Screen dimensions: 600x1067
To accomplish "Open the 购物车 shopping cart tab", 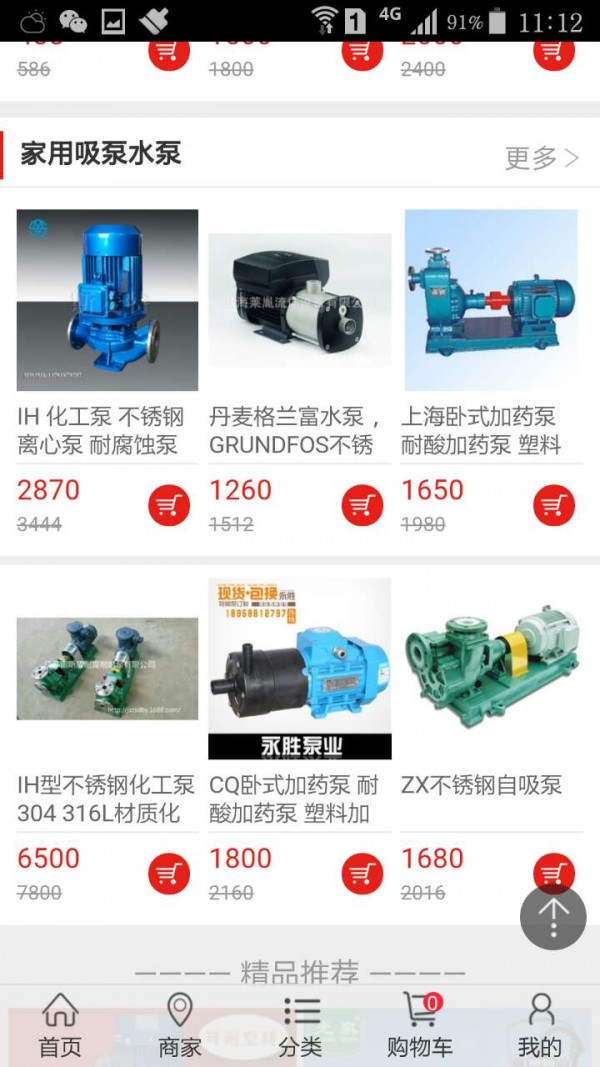I will 420,1025.
